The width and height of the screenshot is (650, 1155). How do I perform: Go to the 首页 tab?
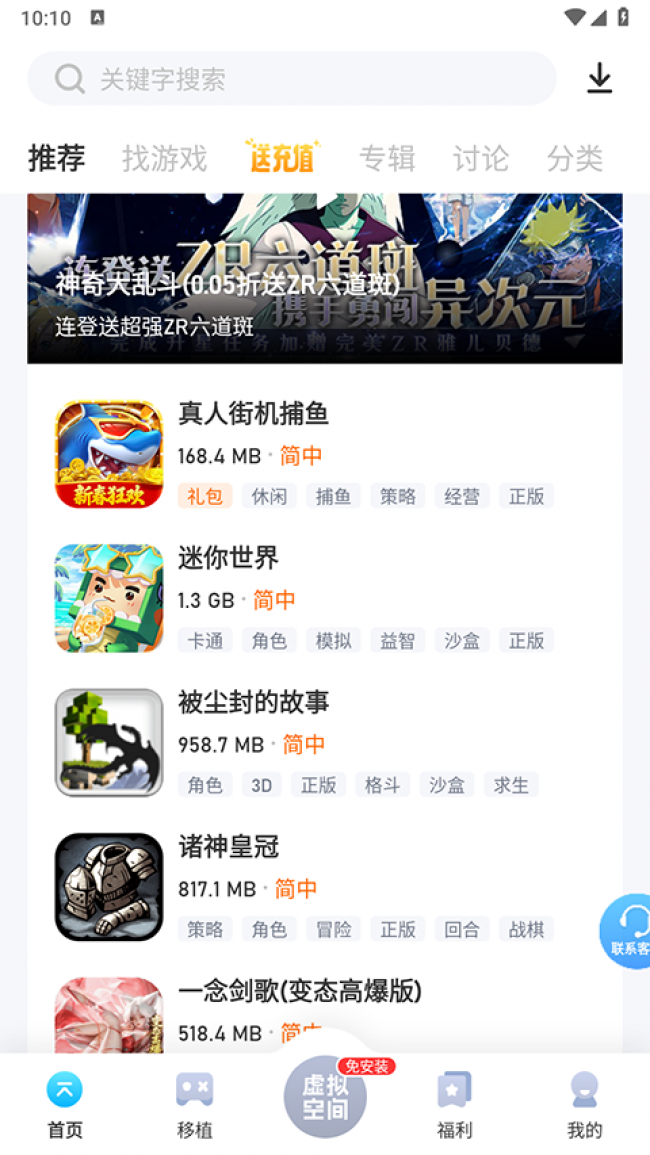pyautogui.click(x=65, y=1103)
